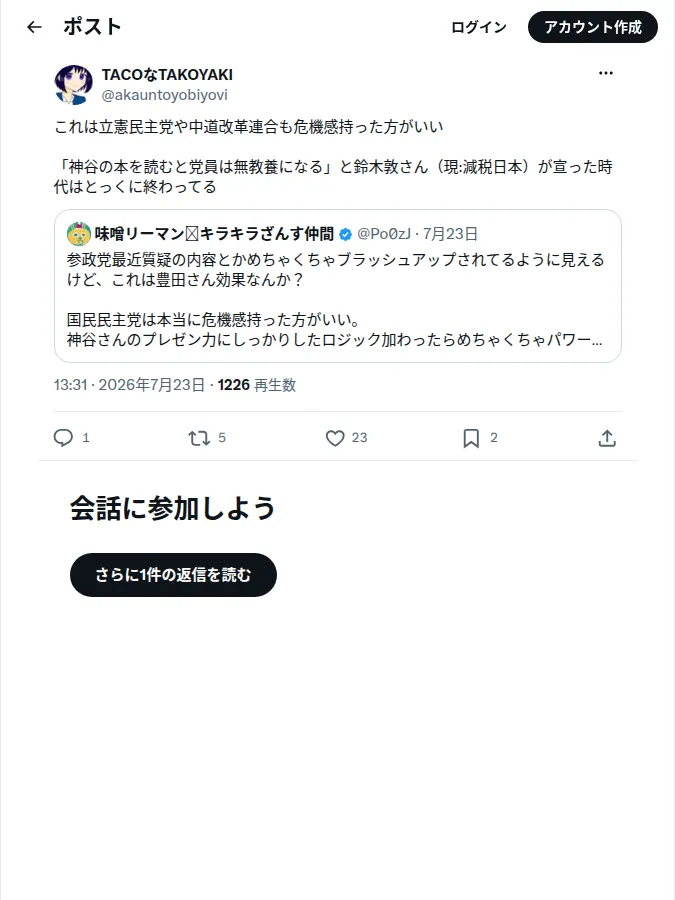Reply to the post via comment icon
This screenshot has width=675, height=900.
pos(63,438)
